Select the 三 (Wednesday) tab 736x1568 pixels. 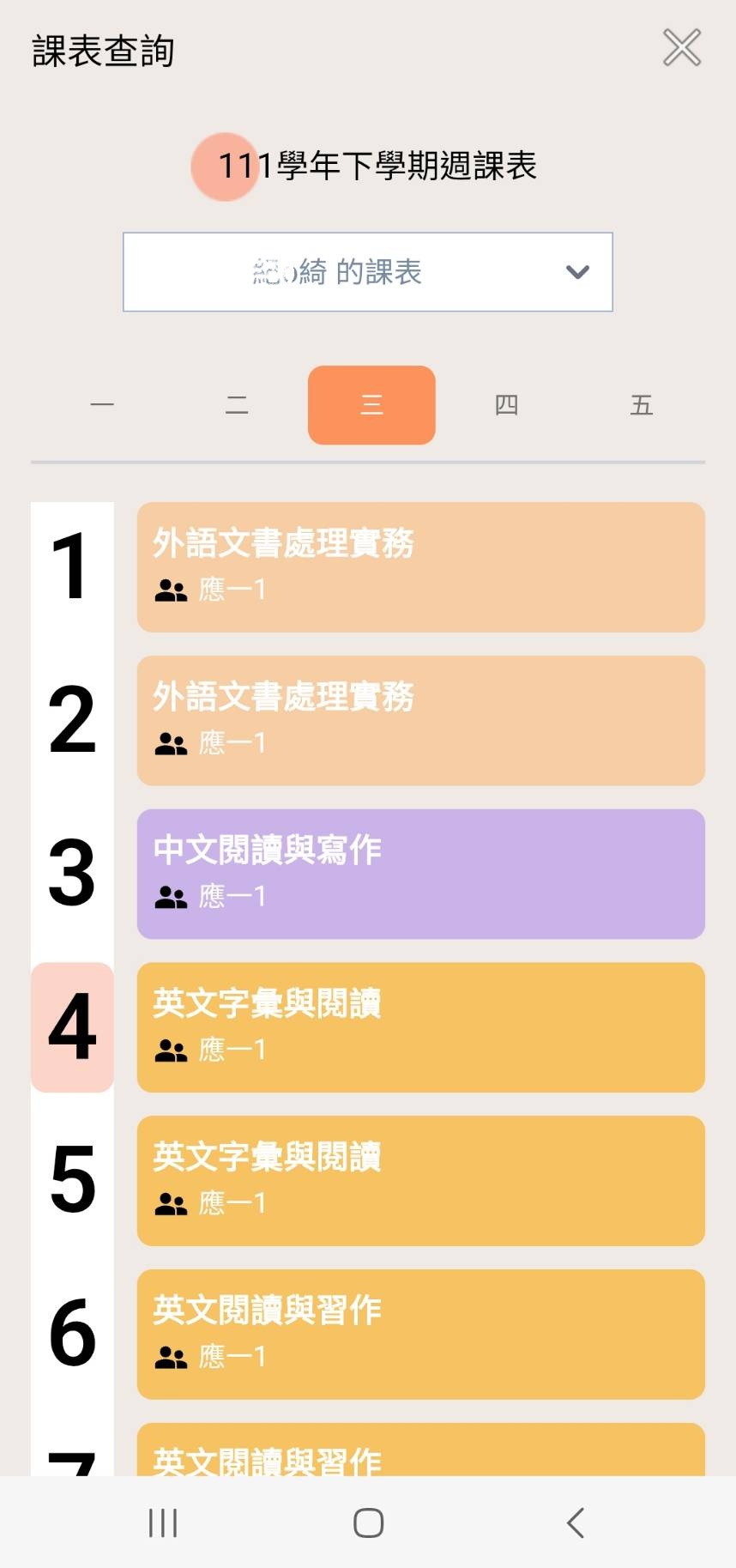coord(371,405)
